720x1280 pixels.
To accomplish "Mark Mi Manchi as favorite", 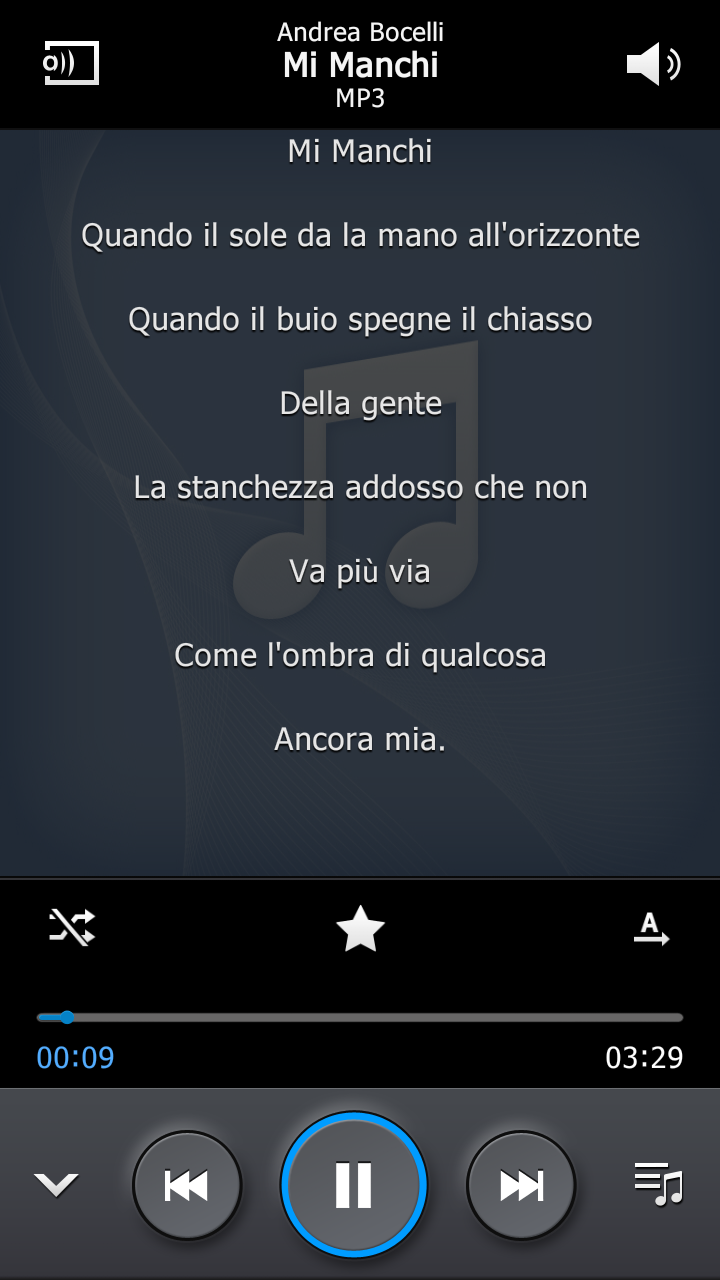I will (360, 930).
